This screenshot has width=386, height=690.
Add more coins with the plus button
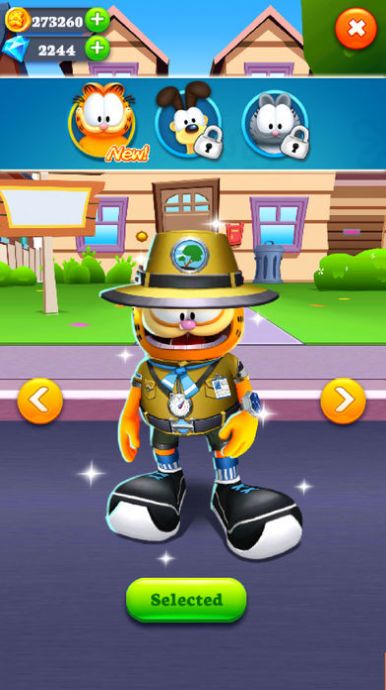click(97, 20)
